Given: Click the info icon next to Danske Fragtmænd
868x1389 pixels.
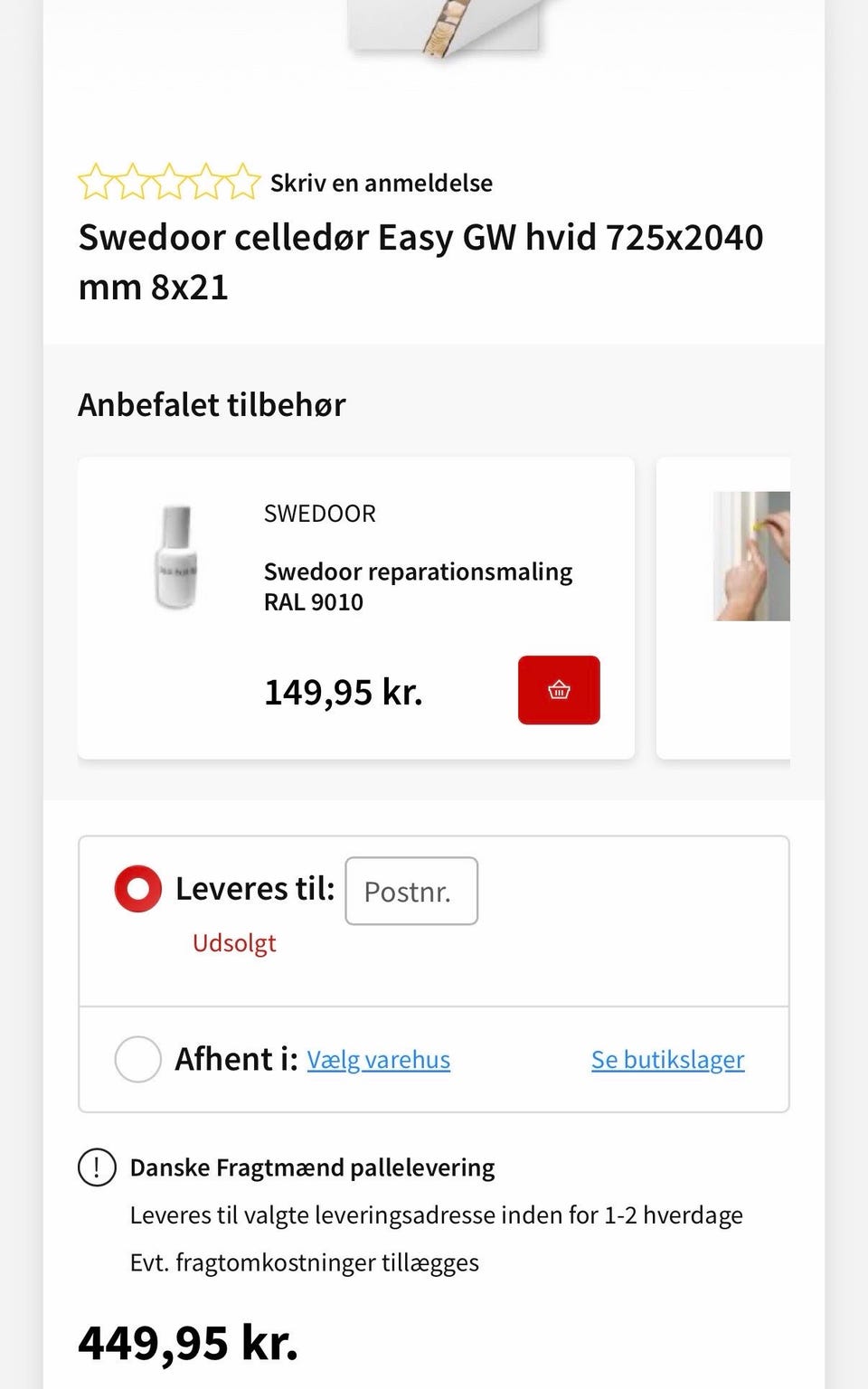Looking at the screenshot, I should point(95,1167).
